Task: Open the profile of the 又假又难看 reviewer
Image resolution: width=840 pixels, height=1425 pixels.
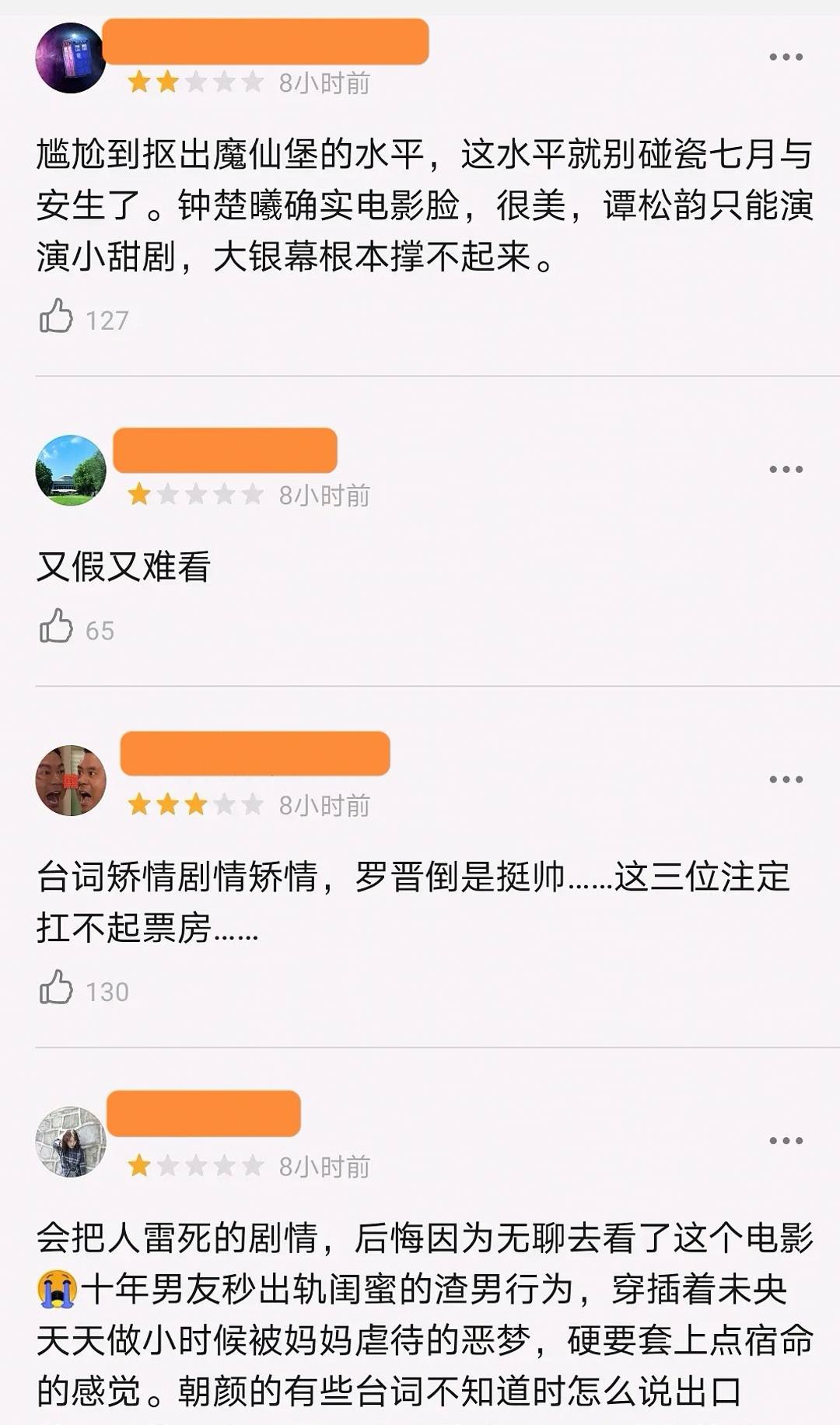Action: click(71, 470)
